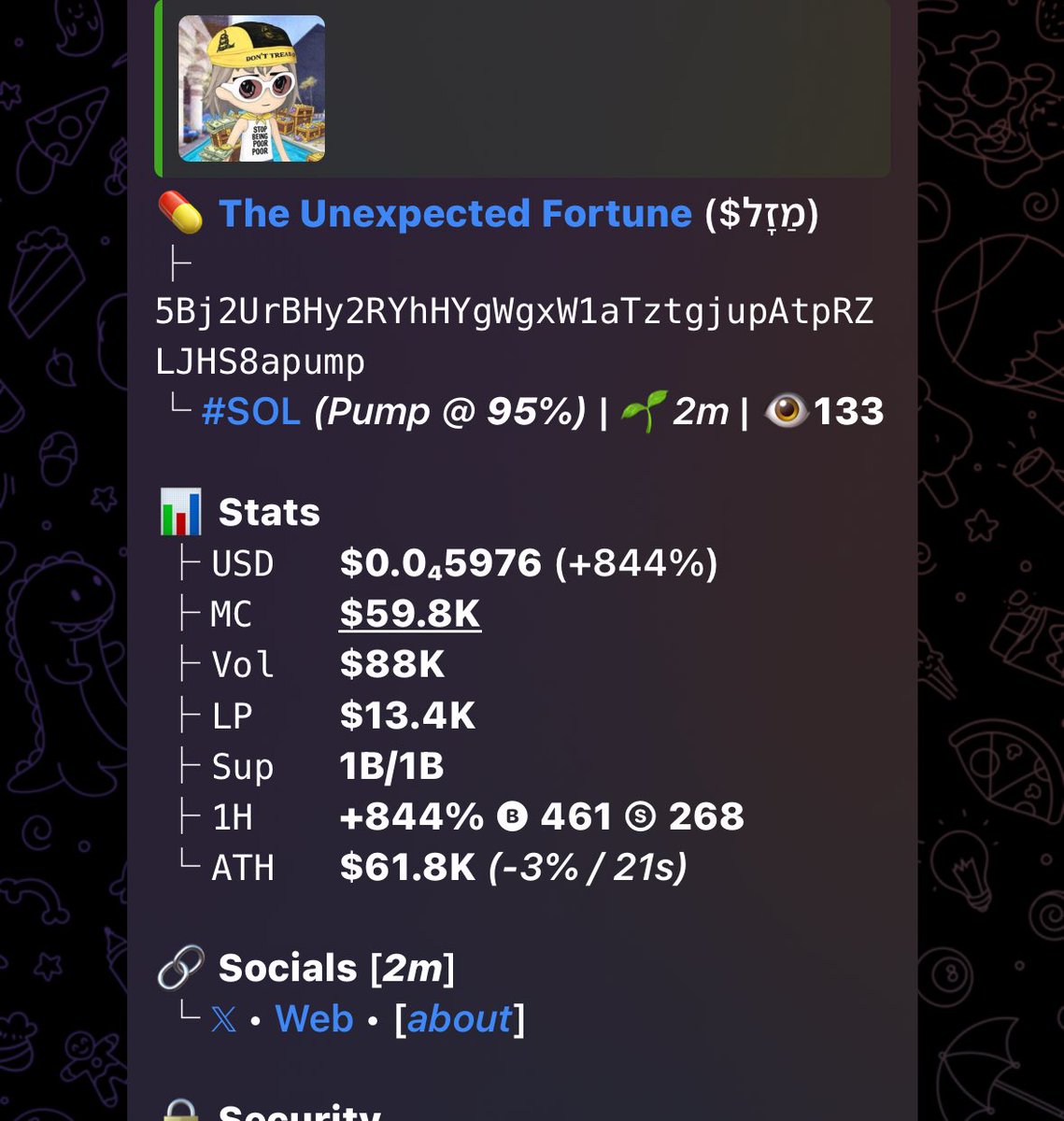Viewport: 1064px width, 1121px height.
Task: Open The Unexpected Fortune token link
Action: (x=454, y=214)
